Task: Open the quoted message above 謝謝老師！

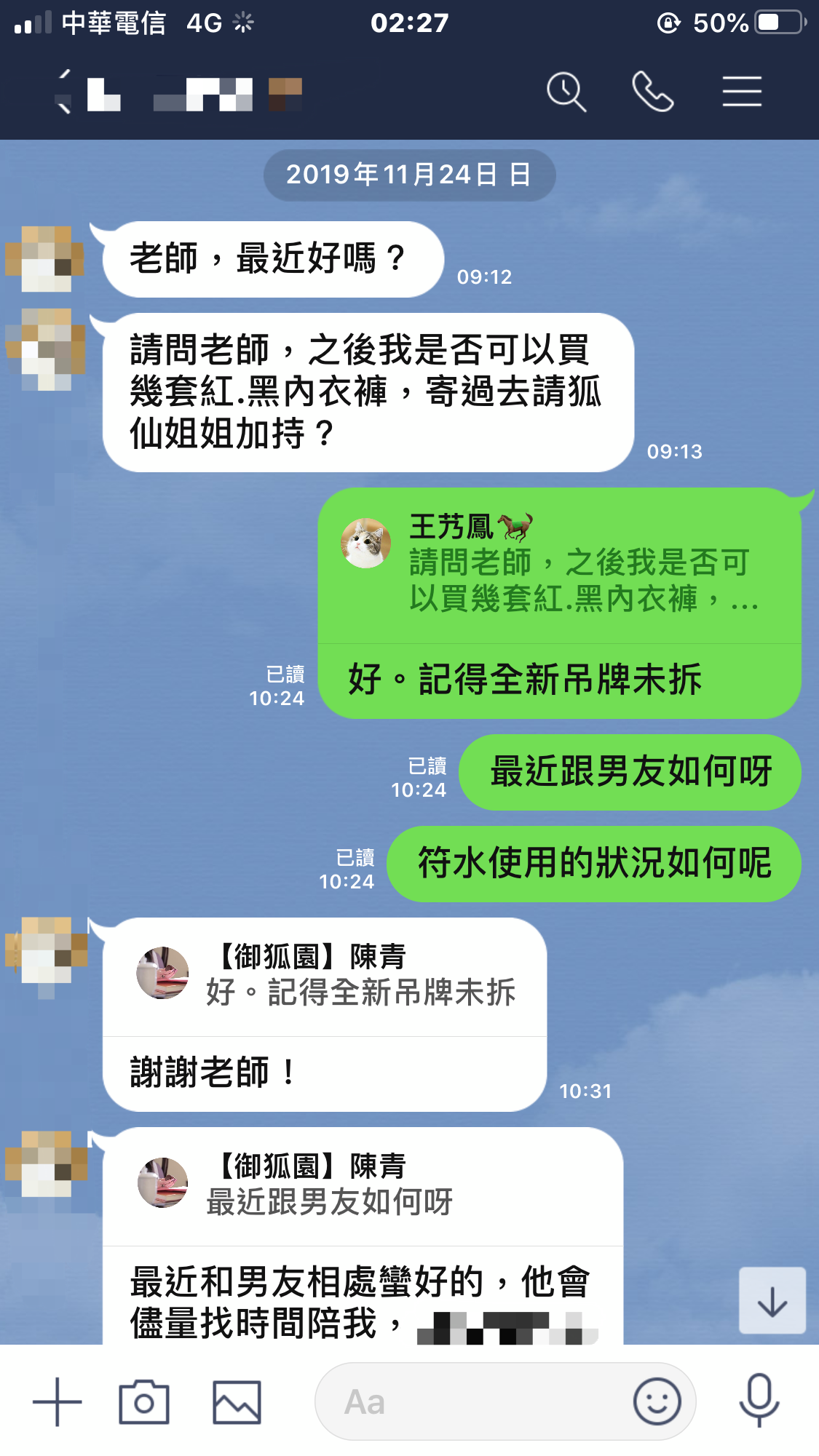Action: pyautogui.click(x=325, y=976)
